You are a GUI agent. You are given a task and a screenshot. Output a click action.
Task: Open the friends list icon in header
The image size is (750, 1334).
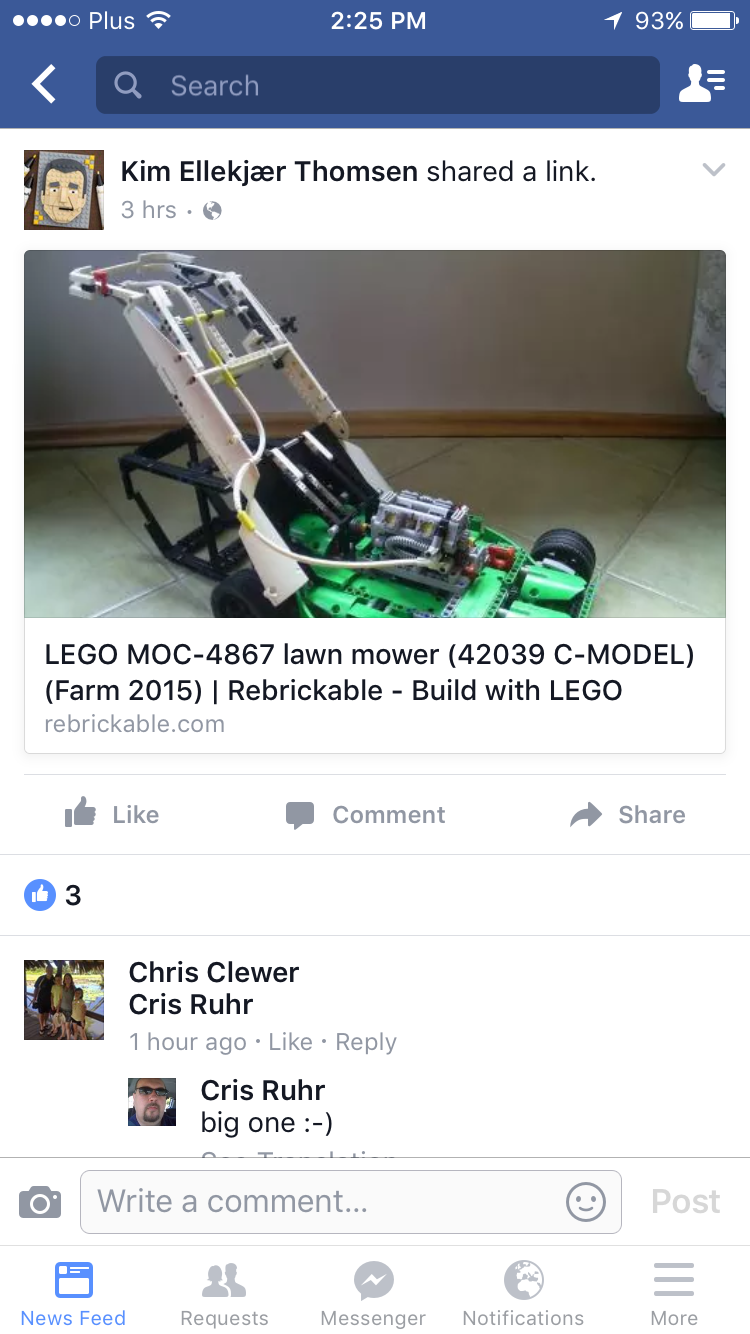click(702, 85)
